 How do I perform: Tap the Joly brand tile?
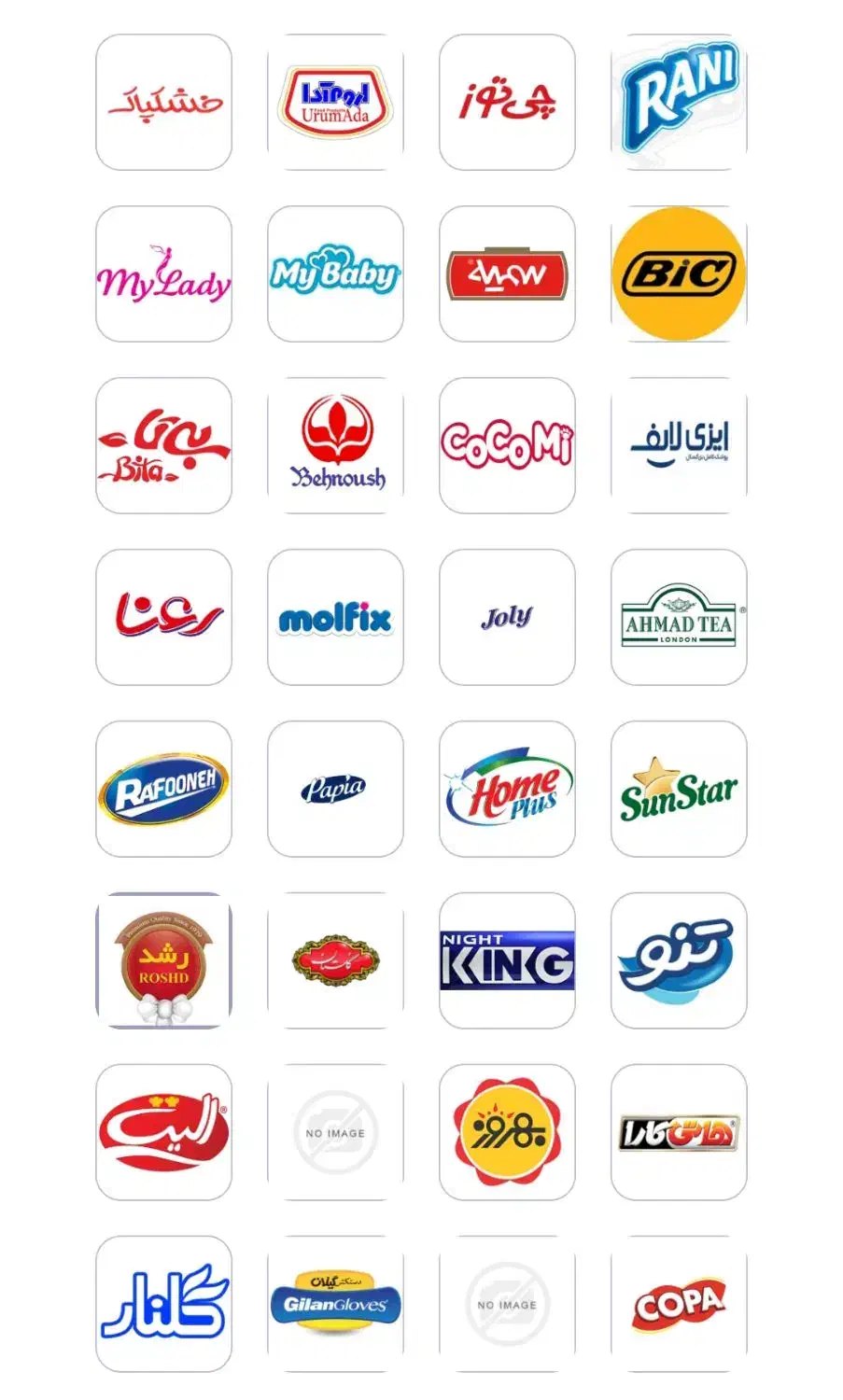507,617
